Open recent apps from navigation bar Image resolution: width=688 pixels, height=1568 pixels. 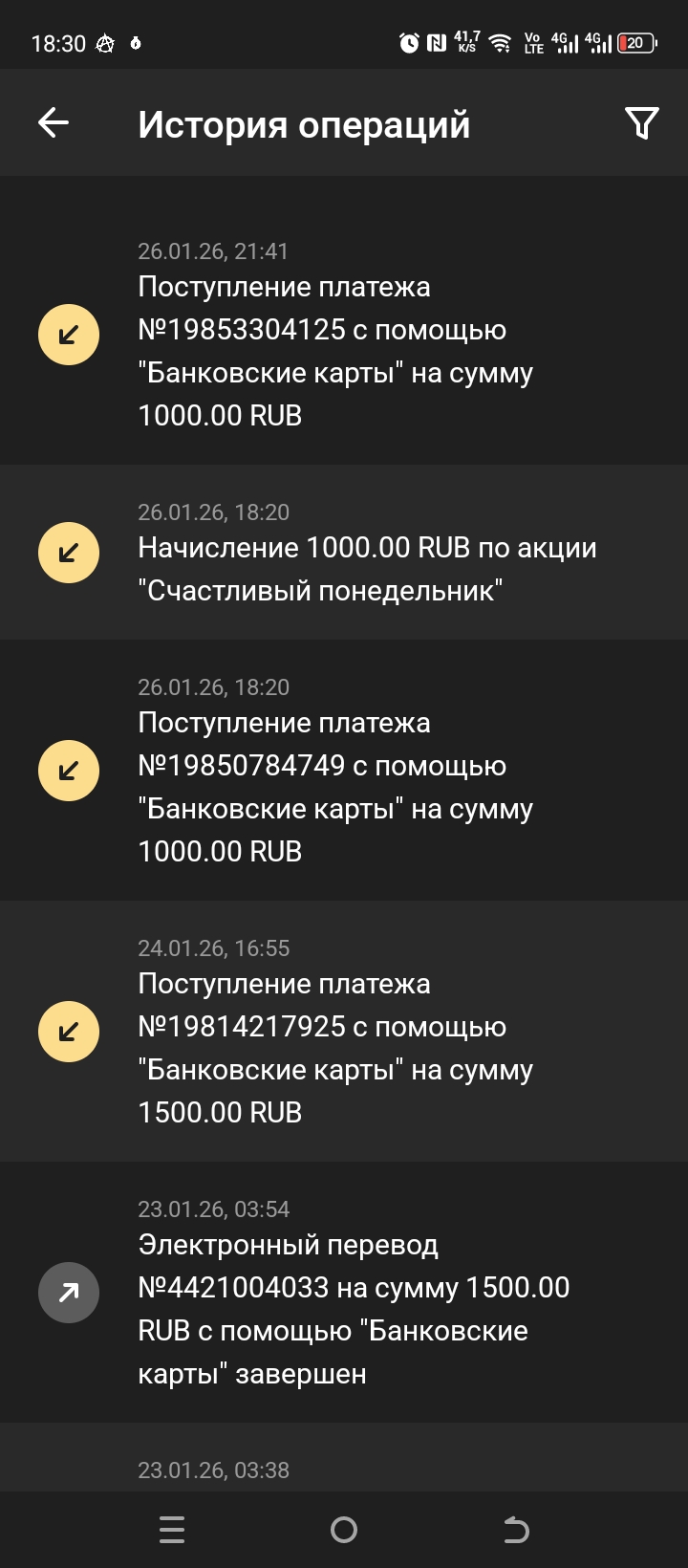pyautogui.click(x=172, y=1530)
